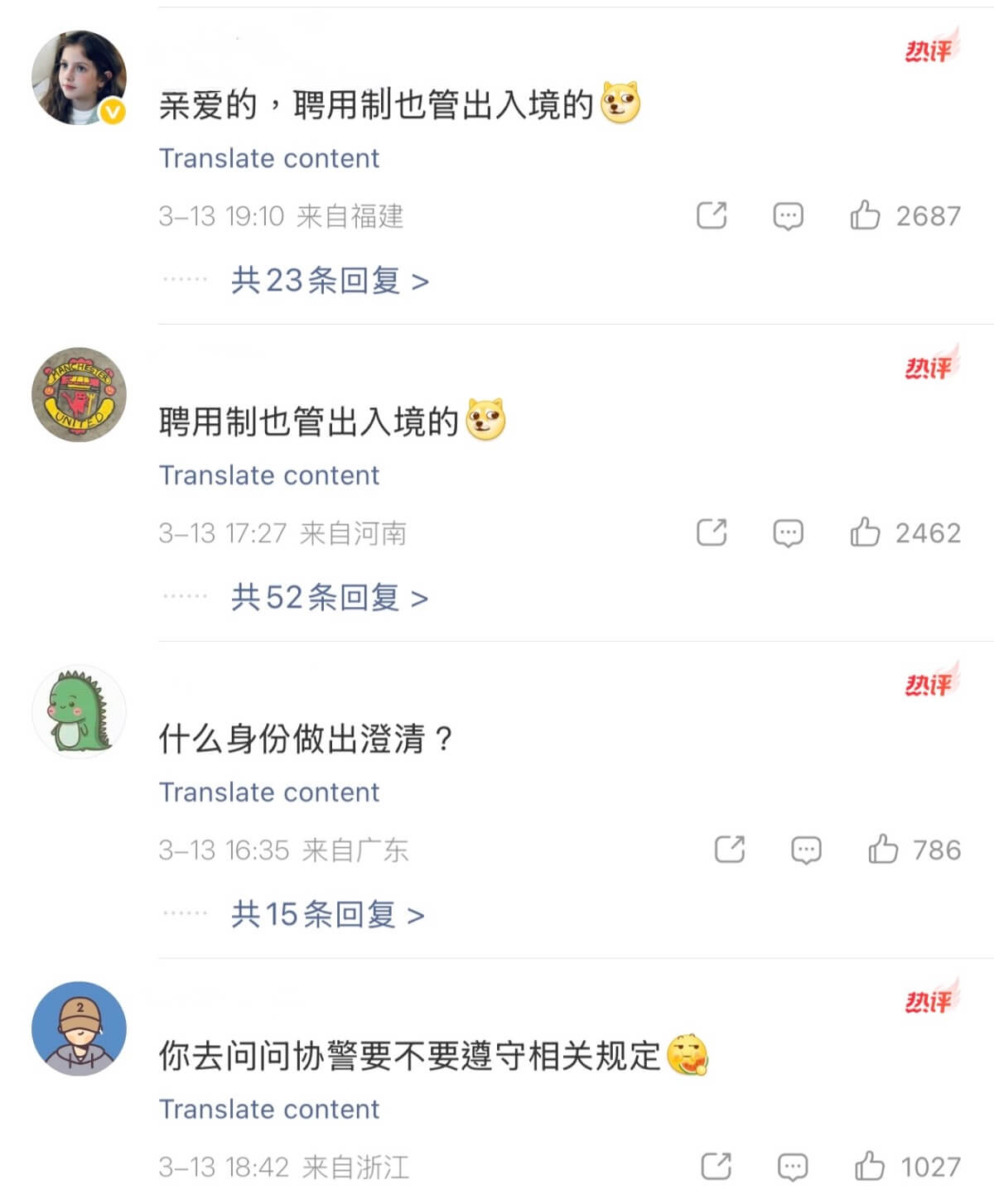Like the comment from 浙江 with 1027 likes
This screenshot has width=994, height=1204.
tap(869, 1167)
